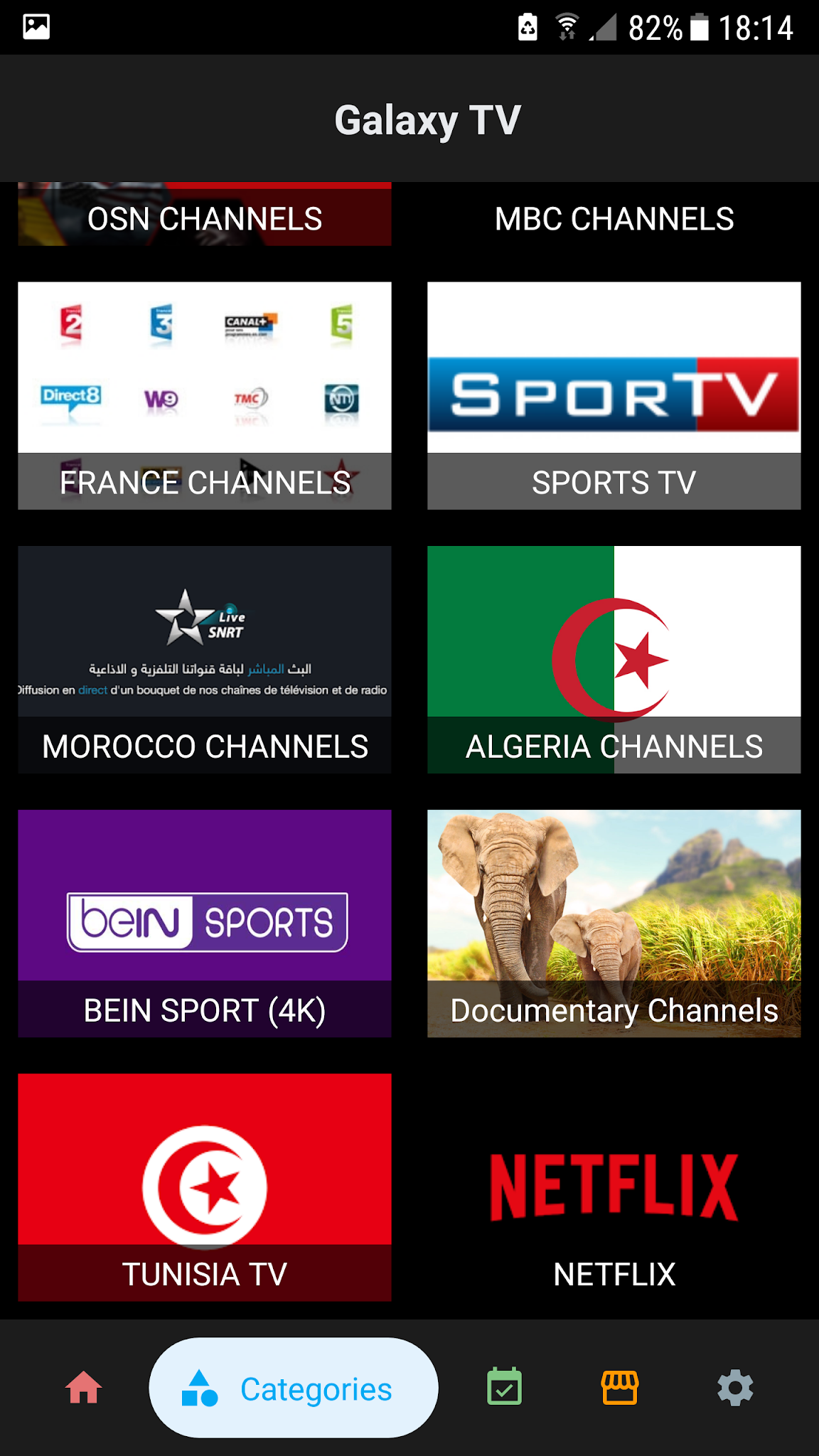The width and height of the screenshot is (819, 1456).
Task: Tap the home icon in bottom navigation
Action: pyautogui.click(x=83, y=1388)
